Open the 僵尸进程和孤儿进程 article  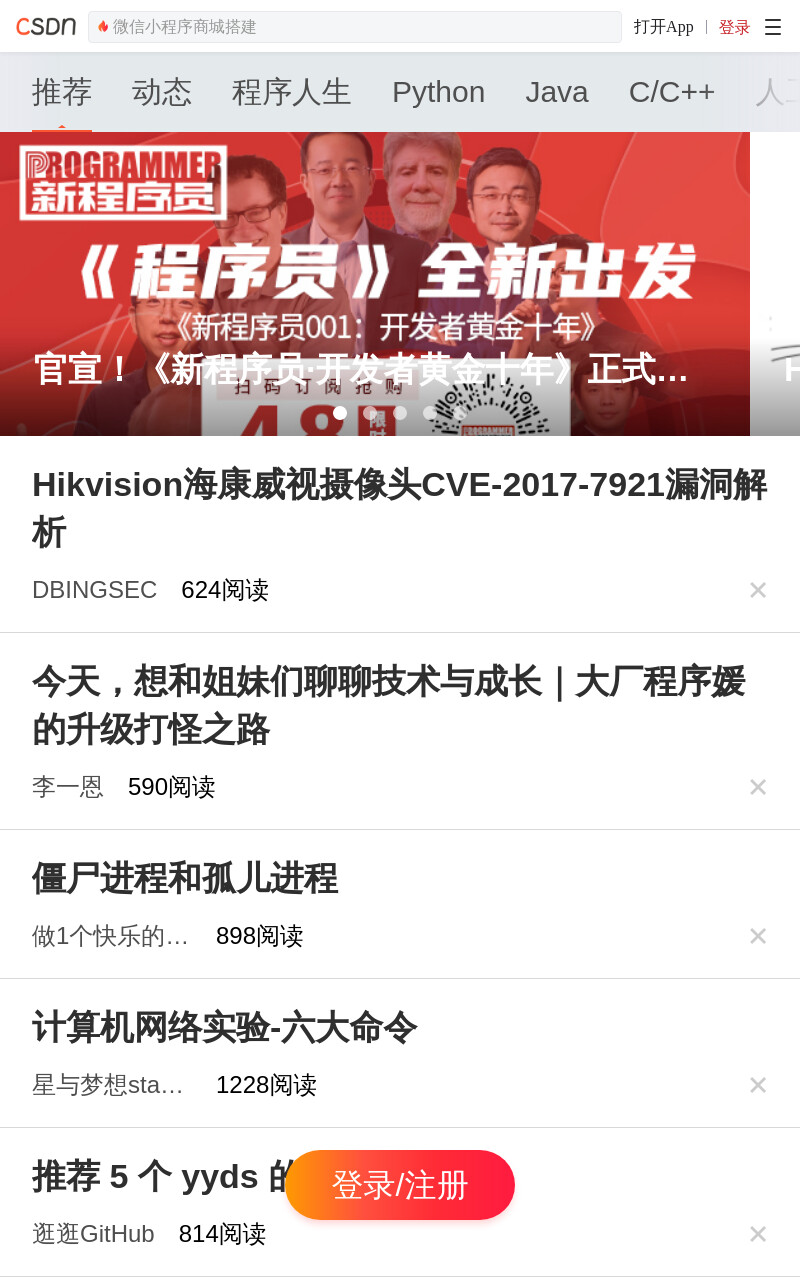185,878
